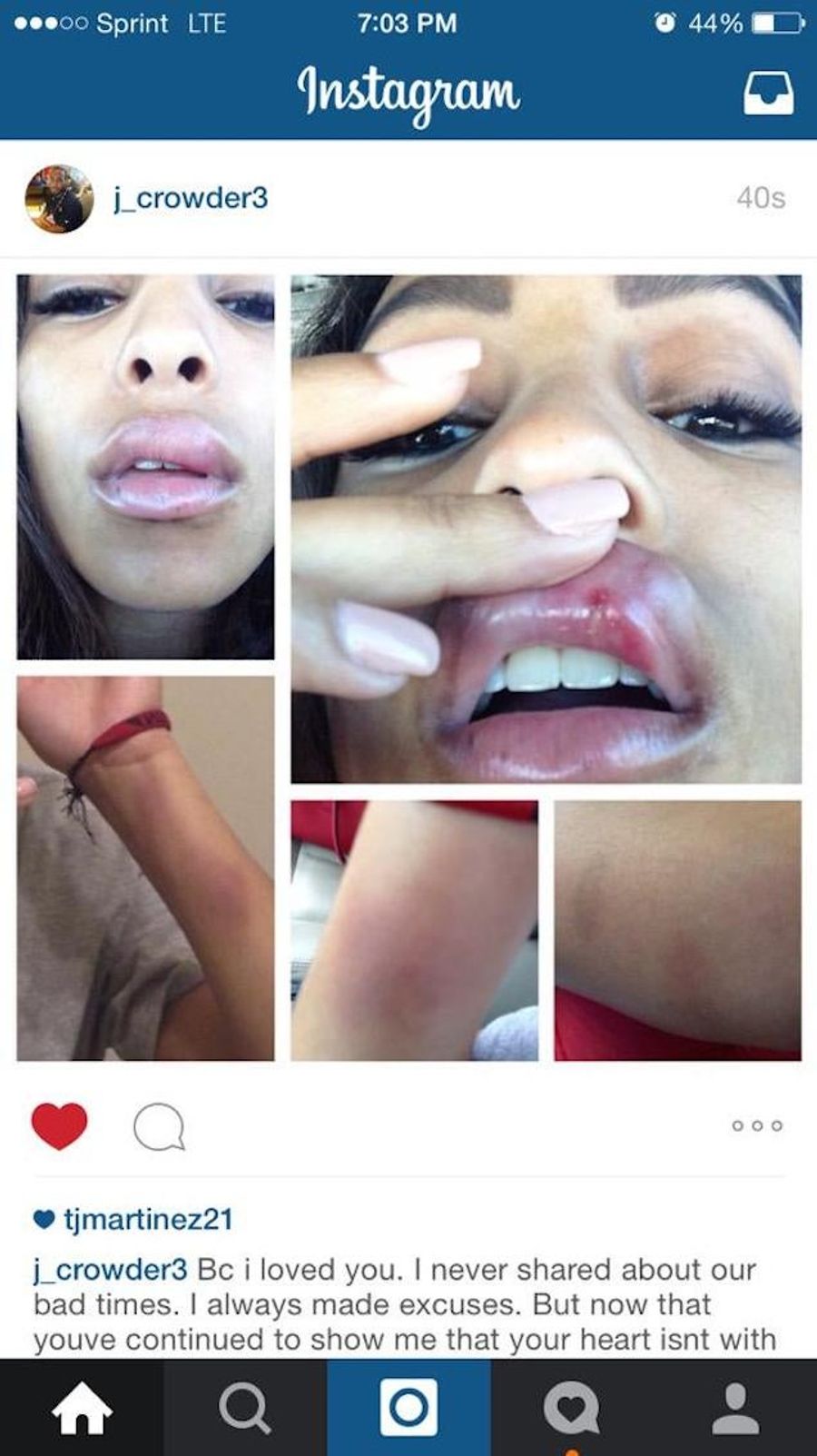Switch to the Activity tab
The height and width of the screenshot is (1456, 817).
(572, 1408)
